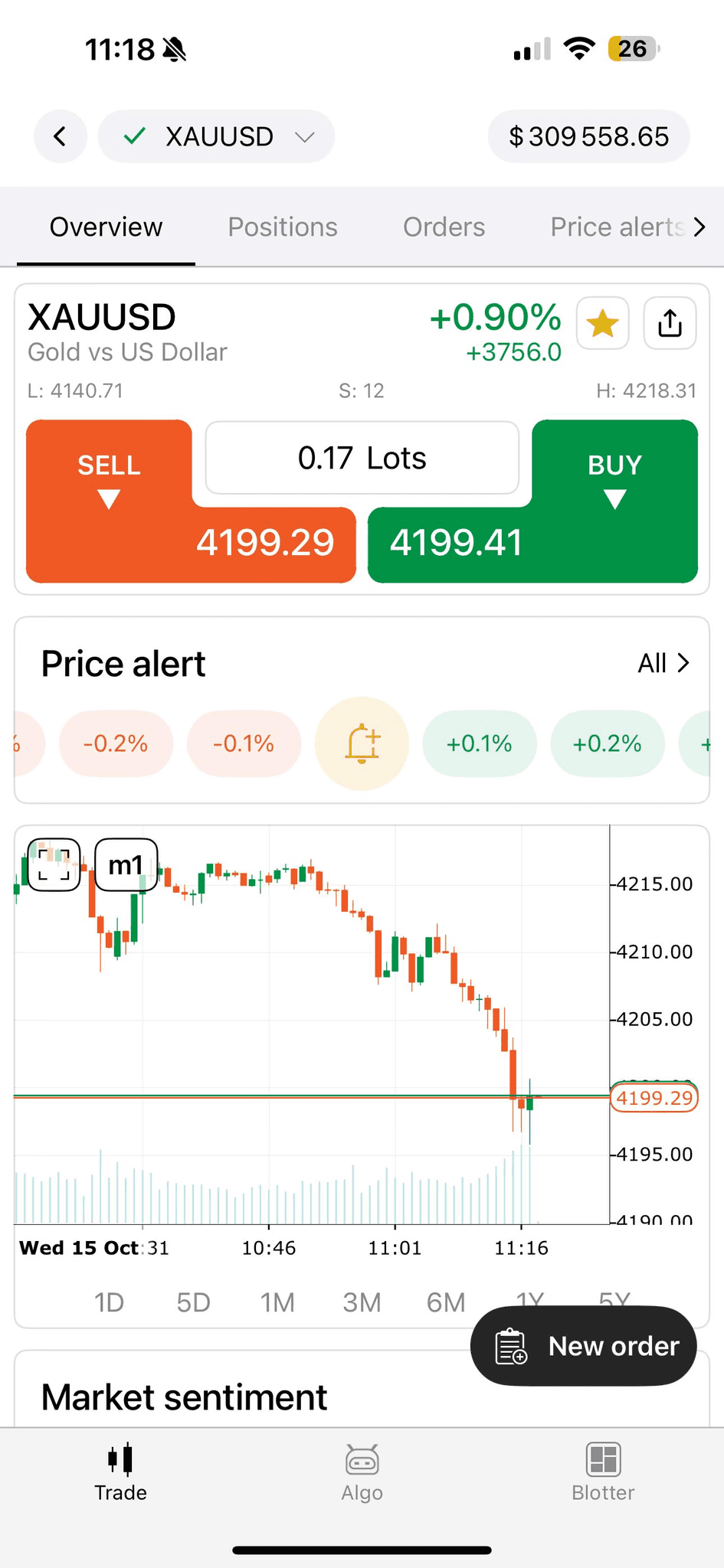Viewport: 724px width, 1568px height.
Task: Open the Blotter tab
Action: point(603,1472)
